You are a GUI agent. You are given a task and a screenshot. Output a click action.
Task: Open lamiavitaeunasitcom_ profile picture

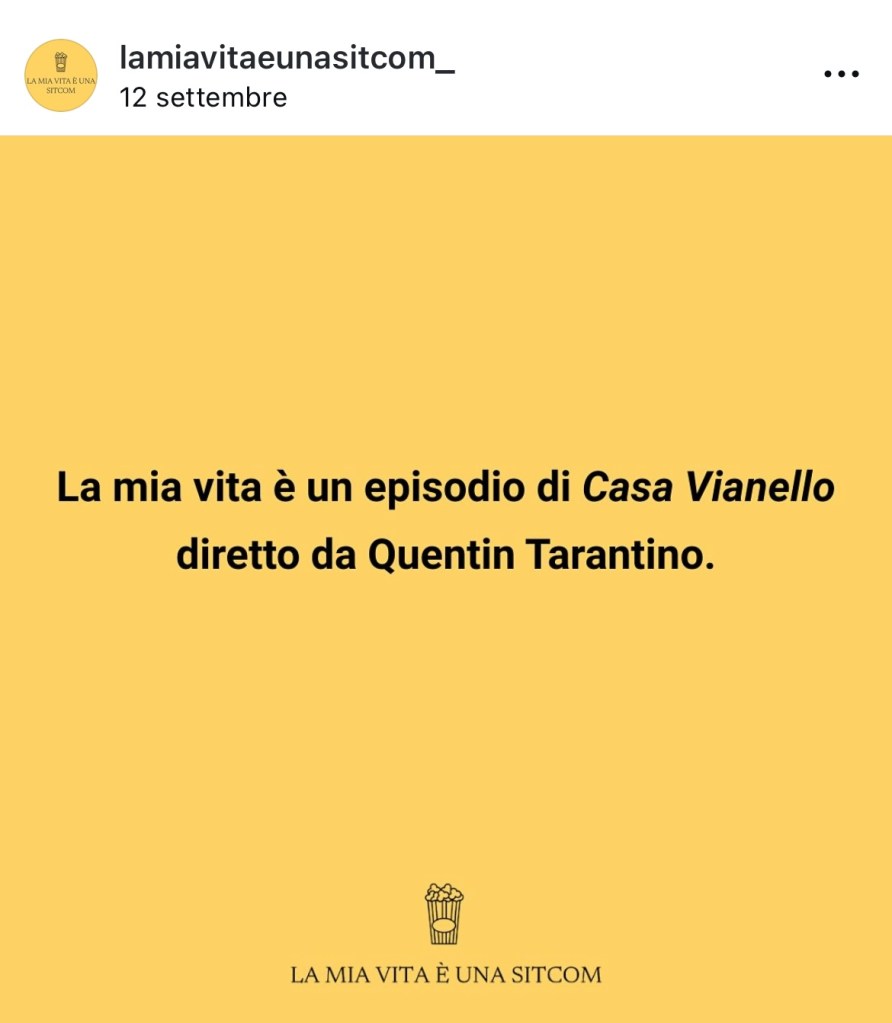[61, 75]
